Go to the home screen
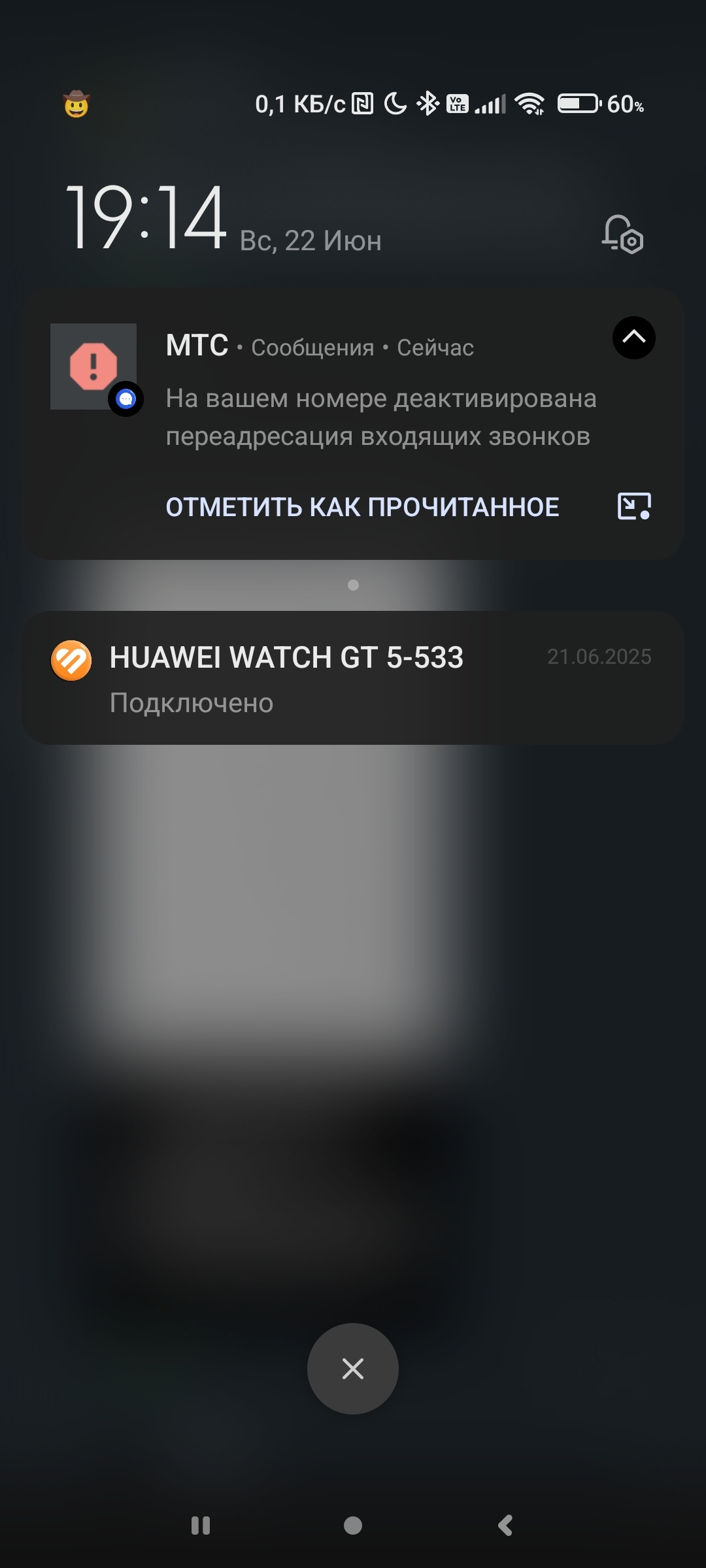The height and width of the screenshot is (1568, 706). 353,1526
